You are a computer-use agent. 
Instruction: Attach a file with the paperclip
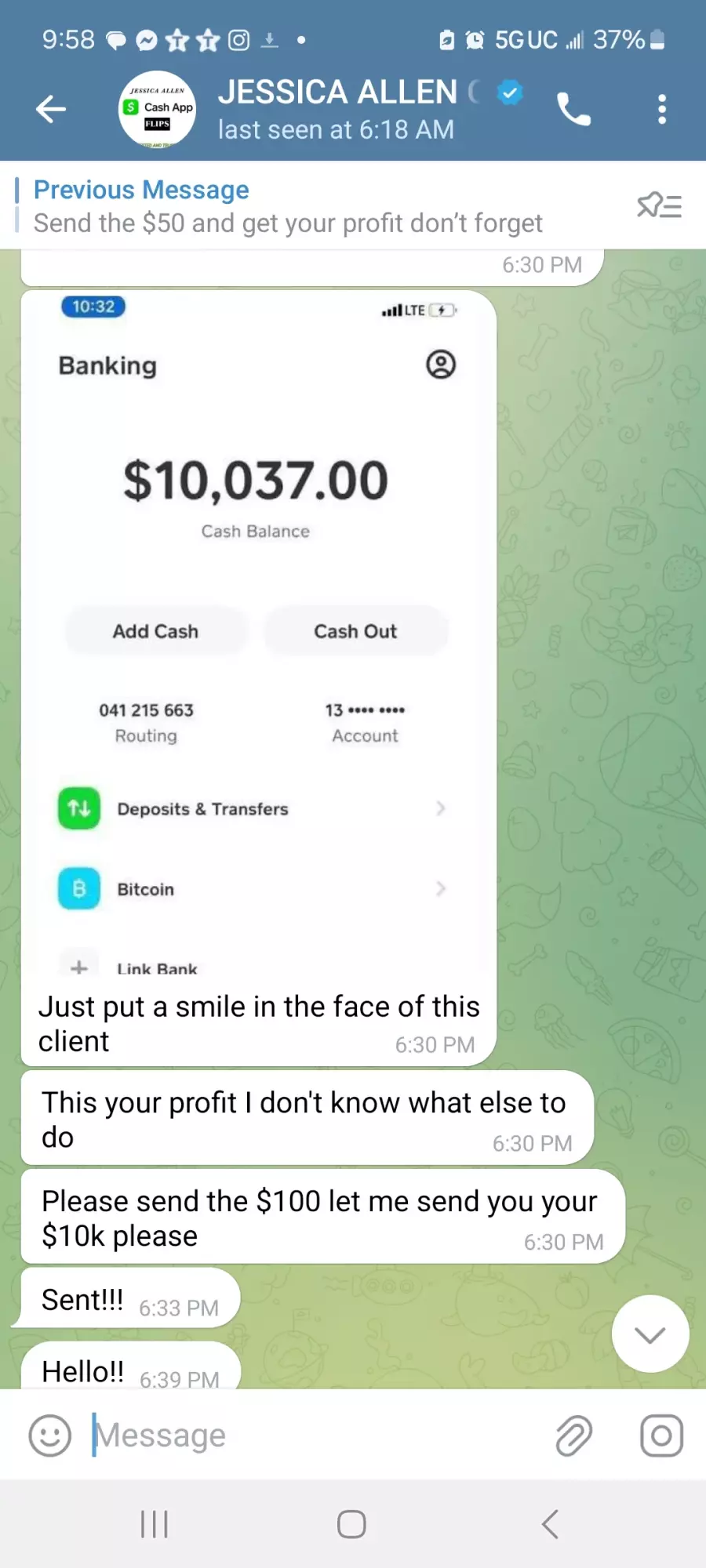573,1436
